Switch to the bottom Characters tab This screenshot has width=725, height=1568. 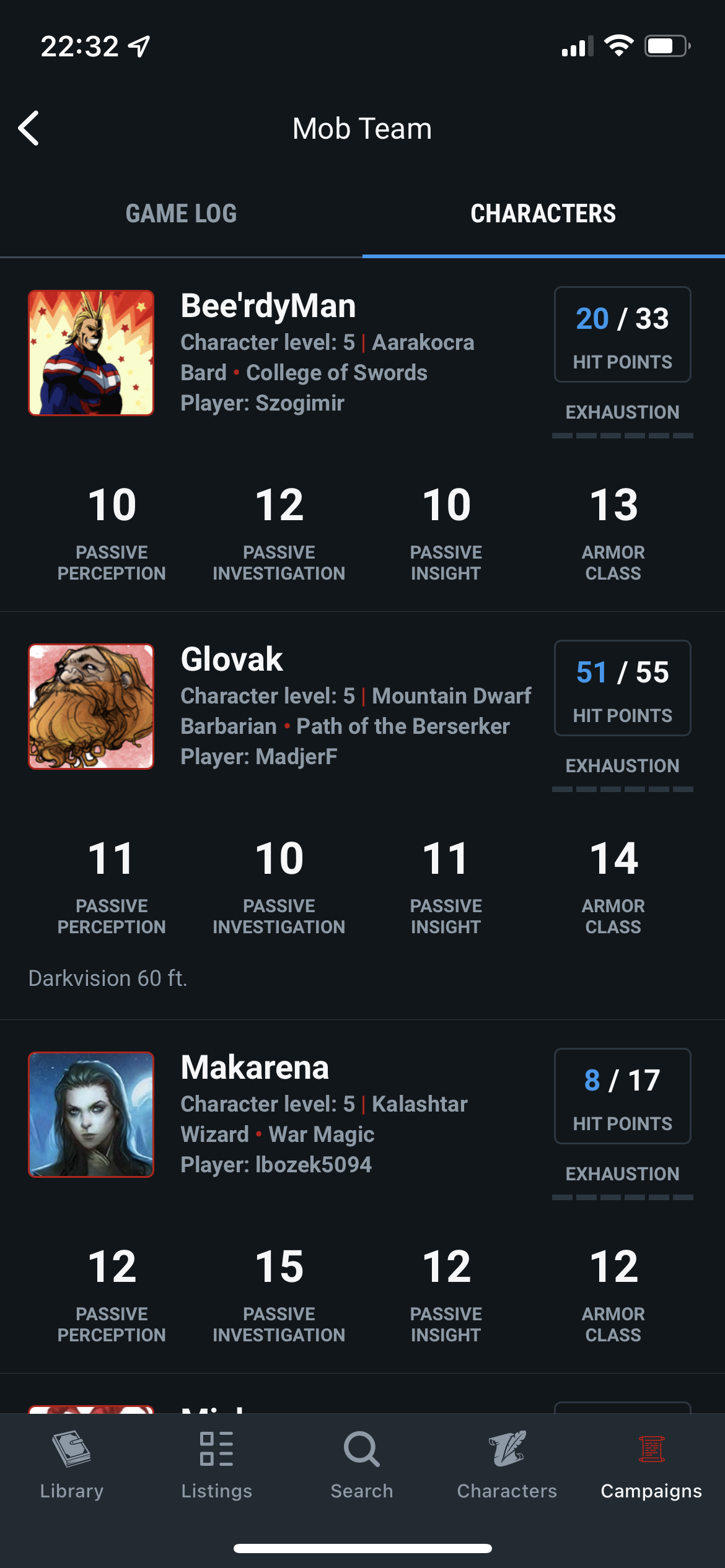coord(507,1465)
